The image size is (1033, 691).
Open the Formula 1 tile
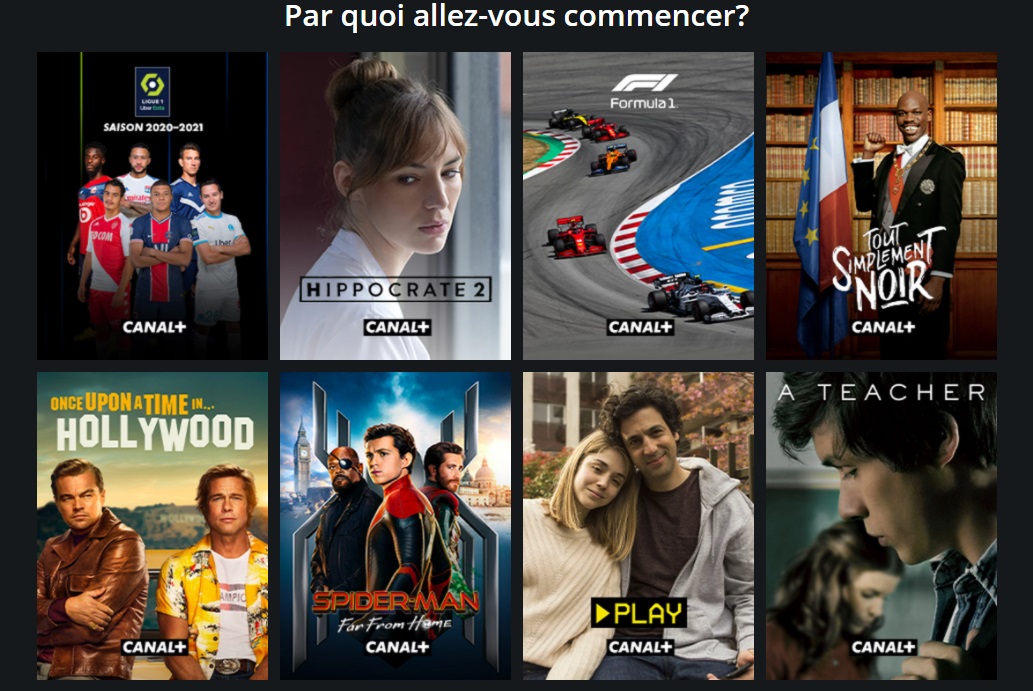[x=638, y=206]
